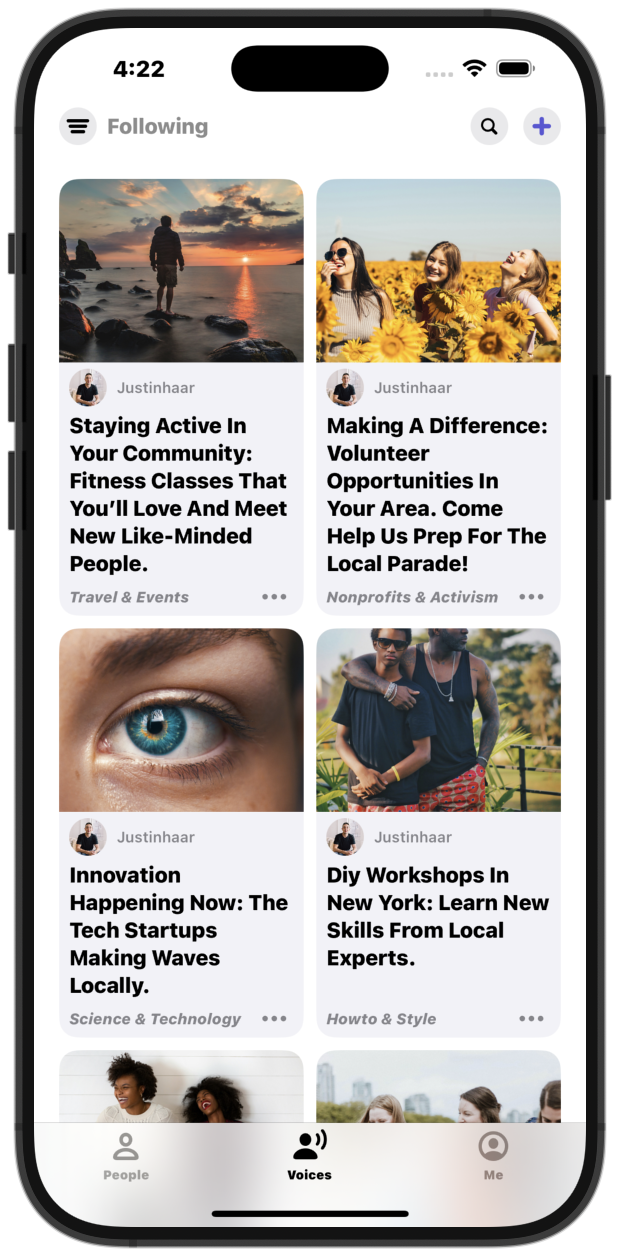
Task: Open more options on Nonprofits & Activism post
Action: click(x=531, y=597)
